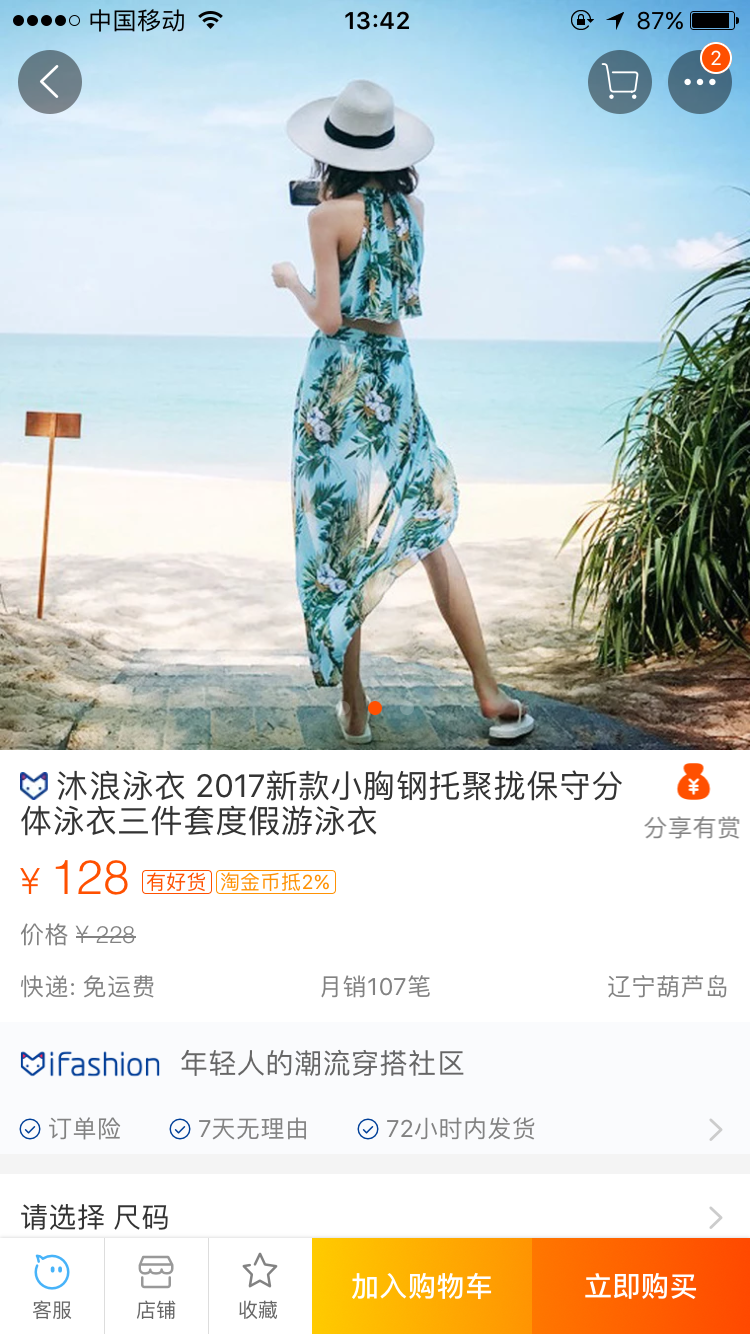Viewport: 750px width, 1334px height.
Task: Open the iFashion community banner
Action: 374,1064
